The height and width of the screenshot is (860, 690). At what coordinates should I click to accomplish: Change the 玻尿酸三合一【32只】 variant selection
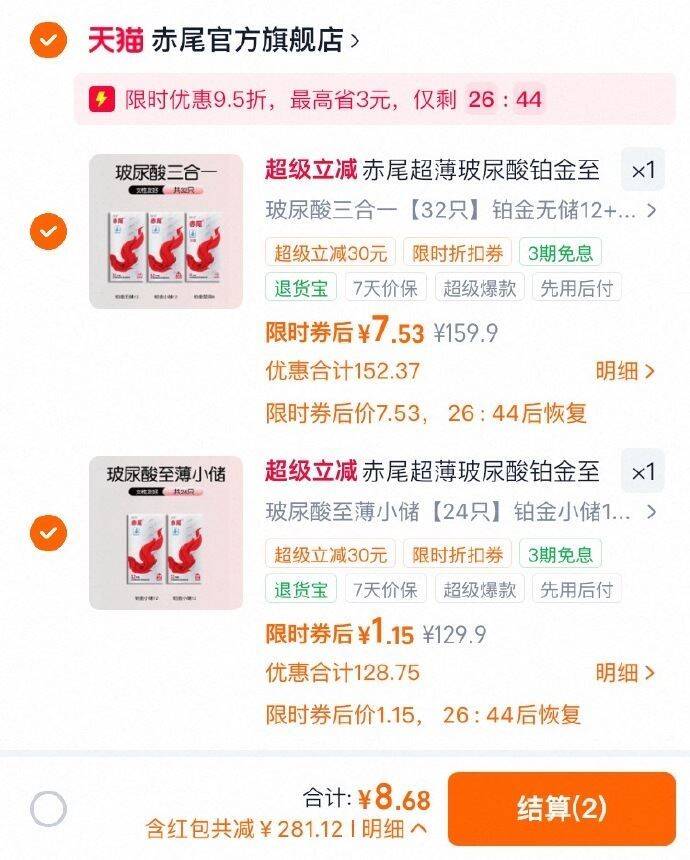(x=461, y=210)
